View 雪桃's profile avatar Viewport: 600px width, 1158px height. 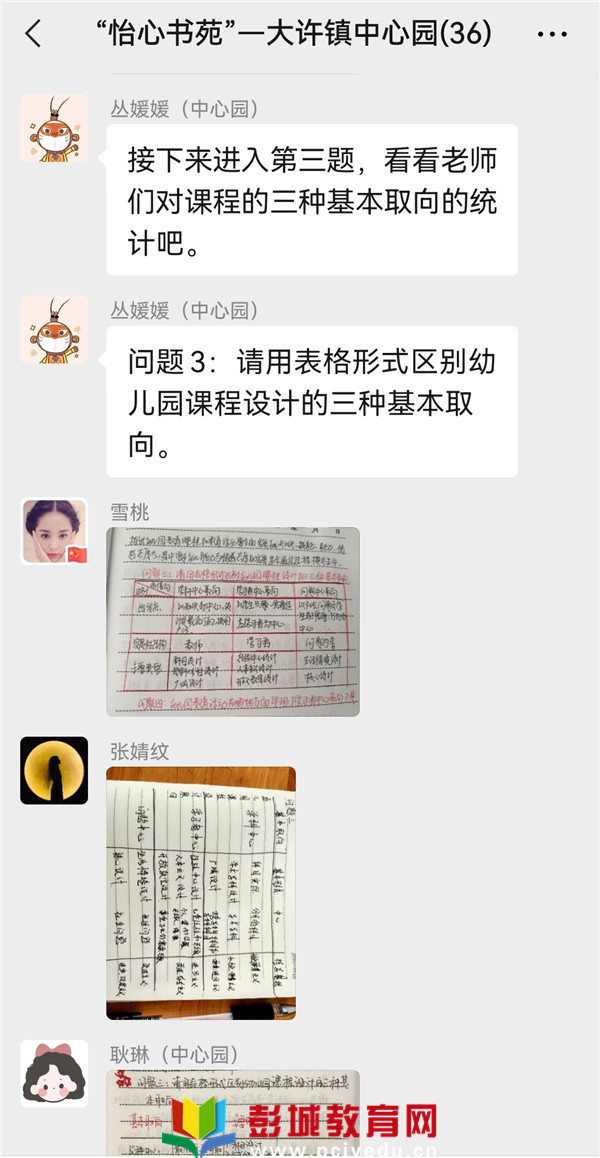(x=54, y=532)
